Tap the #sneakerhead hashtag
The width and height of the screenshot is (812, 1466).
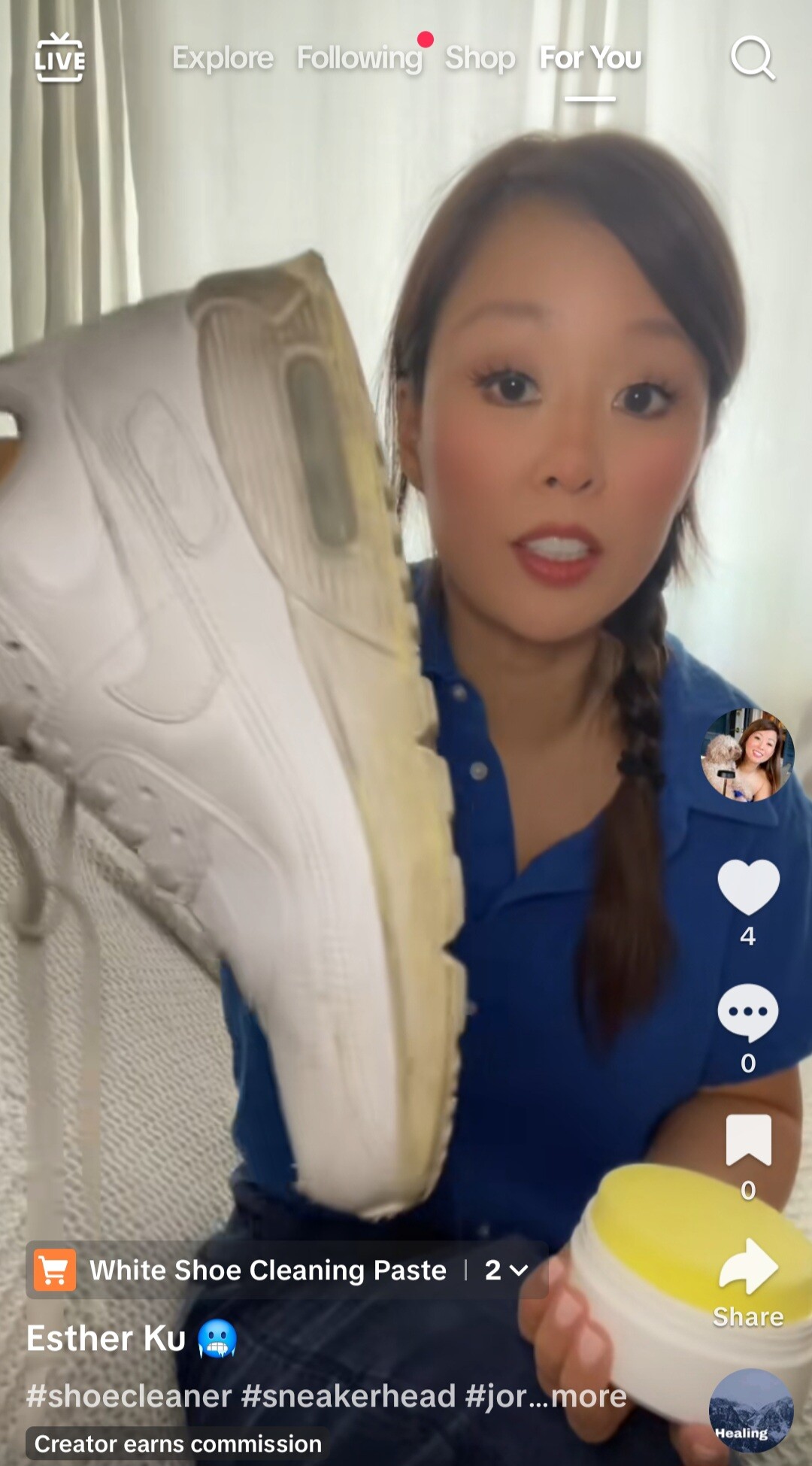[x=348, y=1396]
